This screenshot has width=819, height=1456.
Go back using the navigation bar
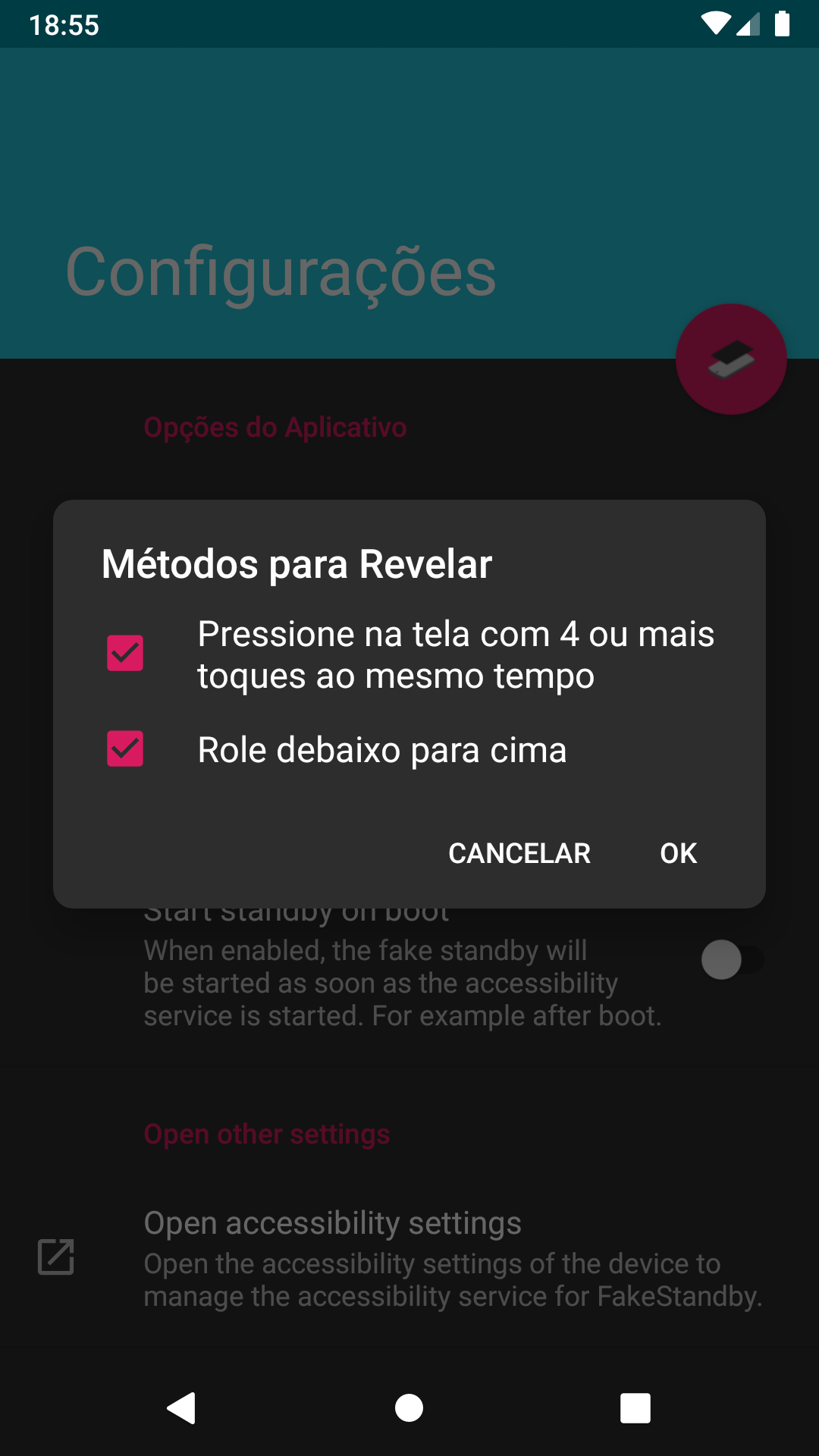pyautogui.click(x=182, y=1408)
